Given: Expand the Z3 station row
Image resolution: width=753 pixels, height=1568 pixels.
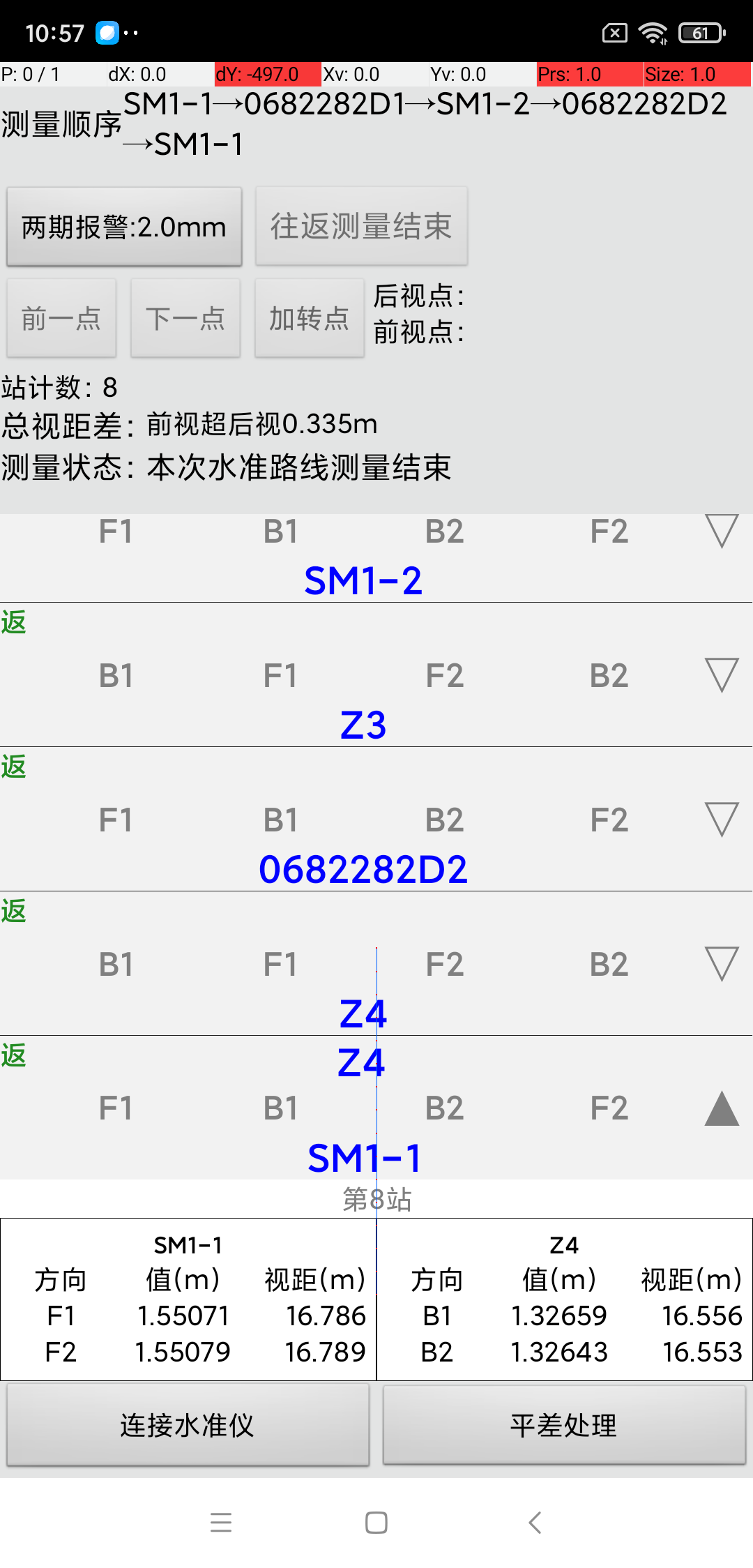Looking at the screenshot, I should pyautogui.click(x=722, y=675).
